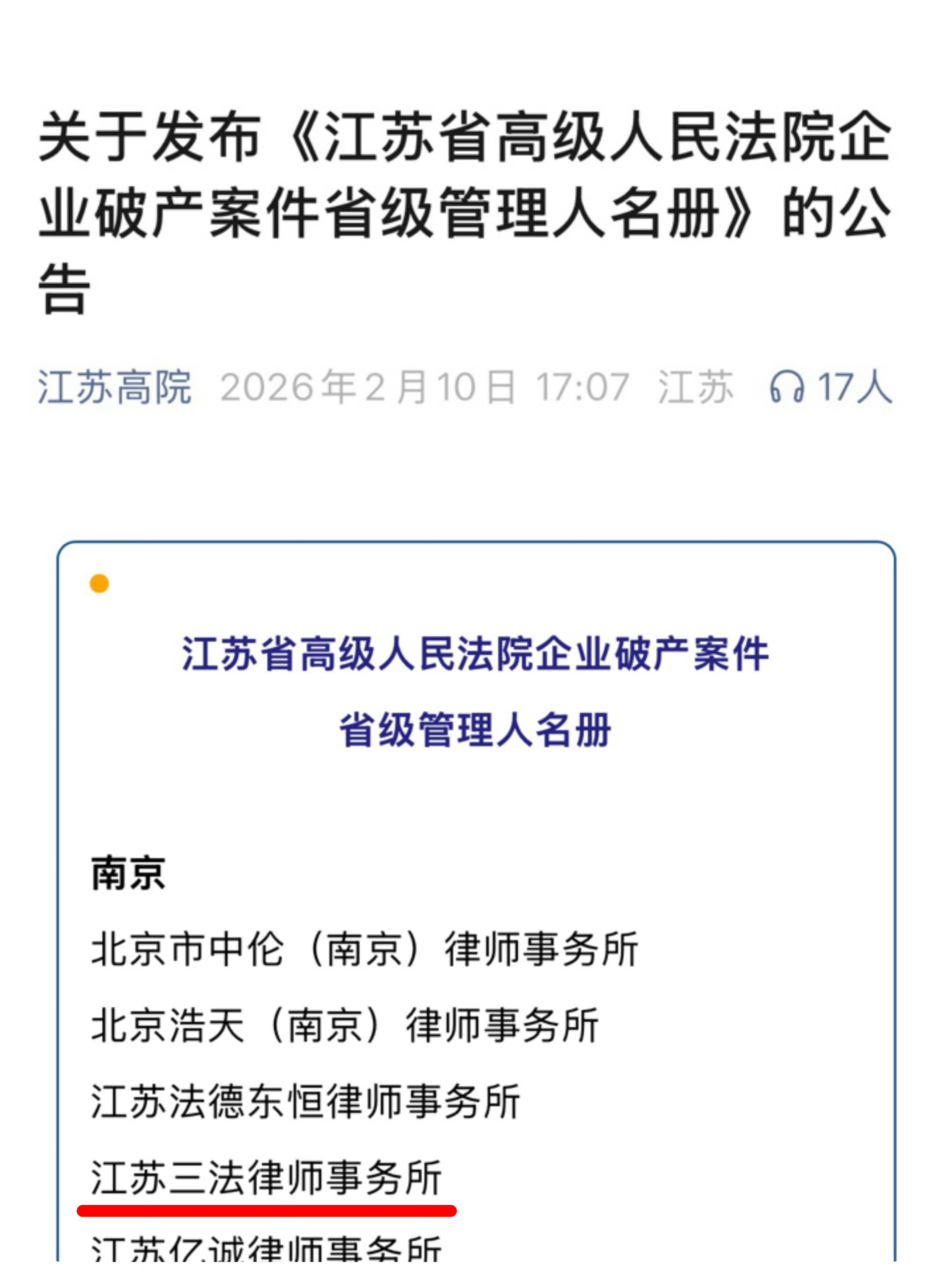
Task: Open the 江苏高院 official account link
Action: [x=114, y=387]
